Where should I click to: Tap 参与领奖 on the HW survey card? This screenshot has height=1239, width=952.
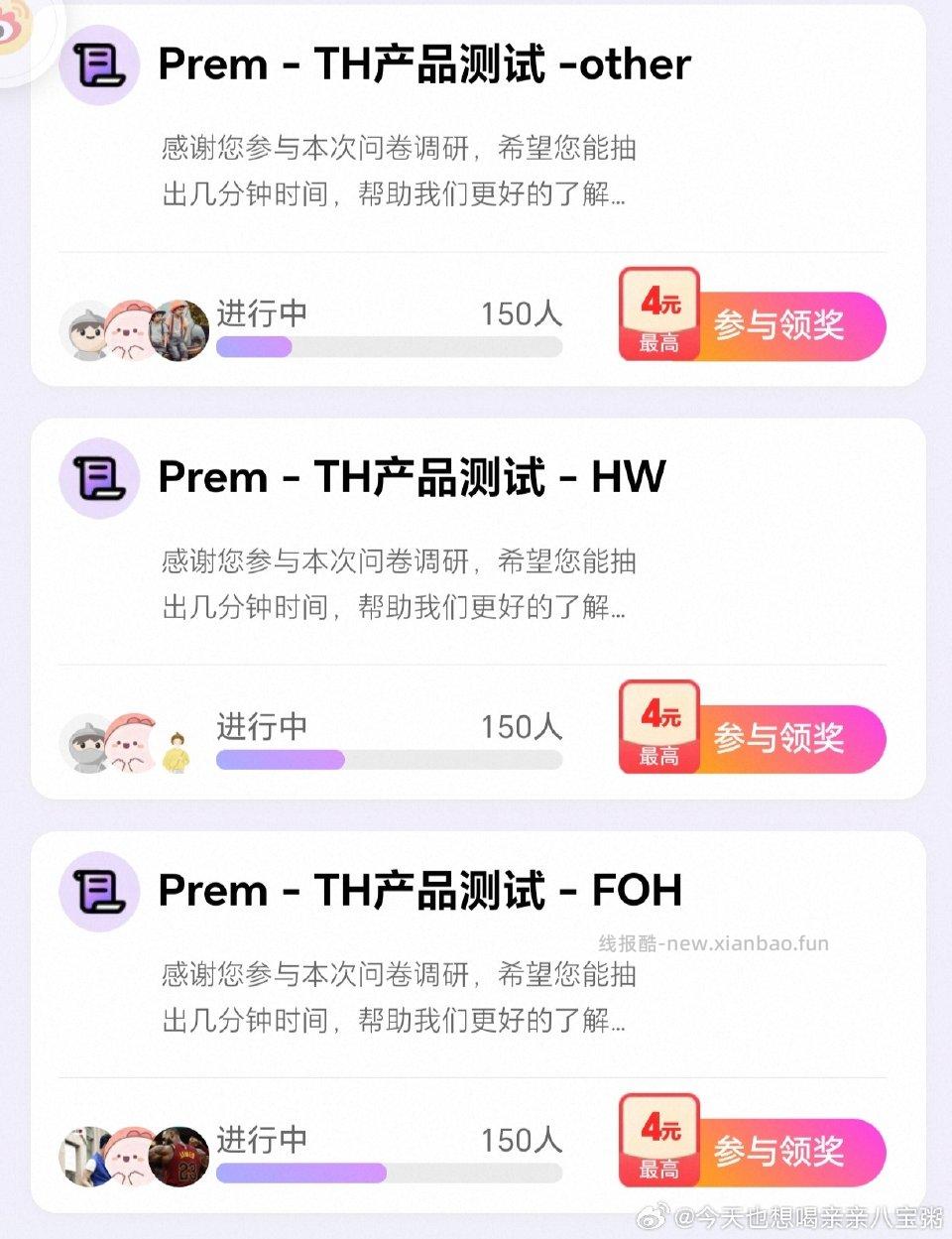click(x=782, y=737)
